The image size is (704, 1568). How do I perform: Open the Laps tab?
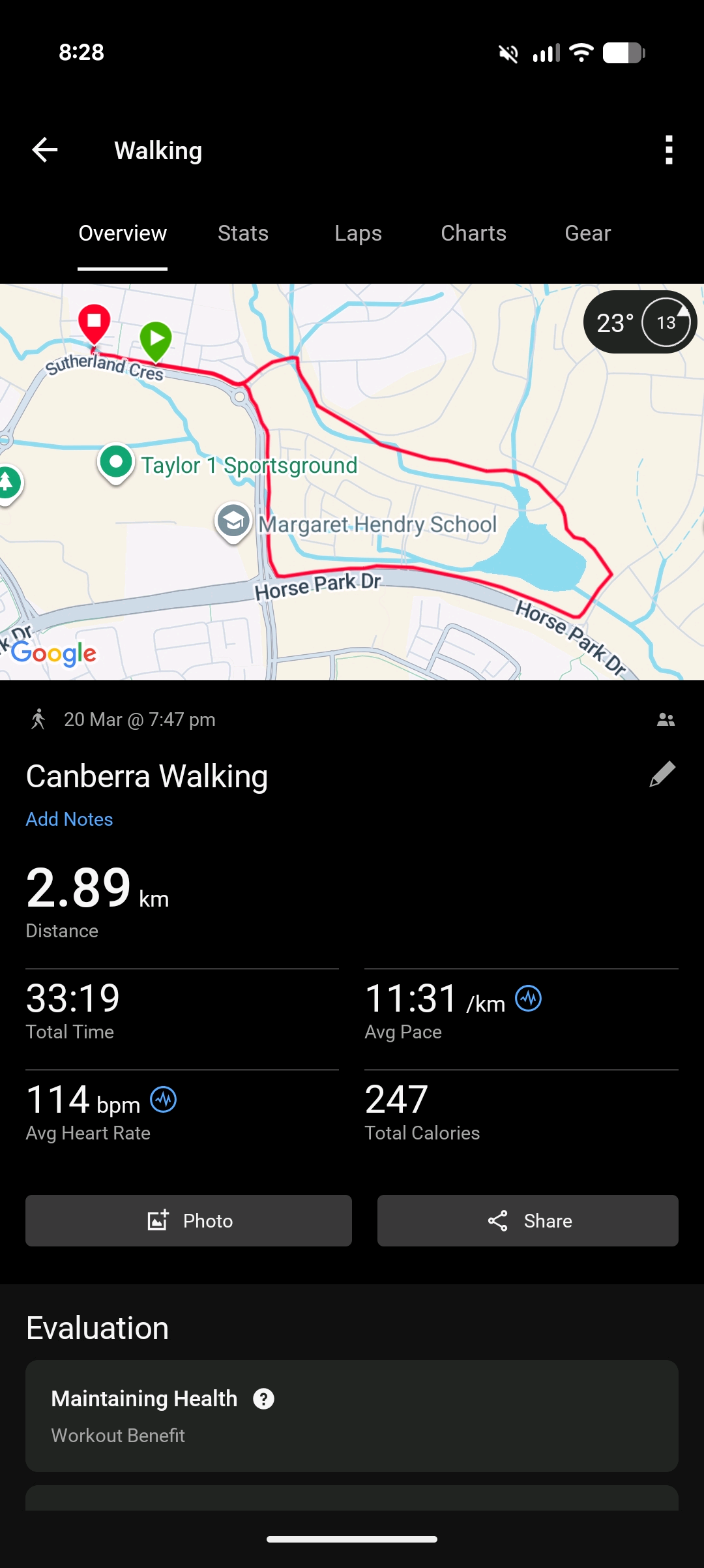point(358,234)
